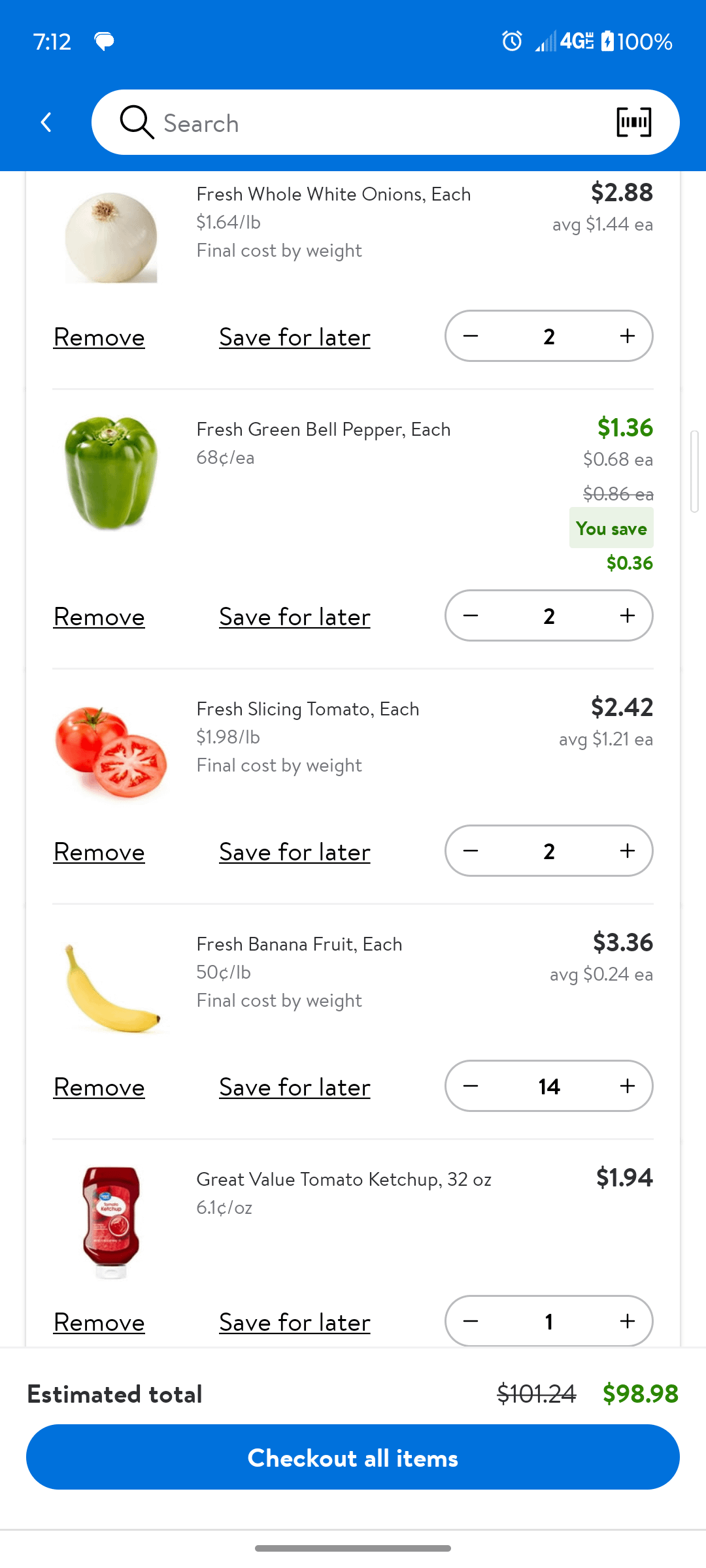Screen dimensions: 706x1568
Task: Checkout all items
Action: [x=353, y=1457]
